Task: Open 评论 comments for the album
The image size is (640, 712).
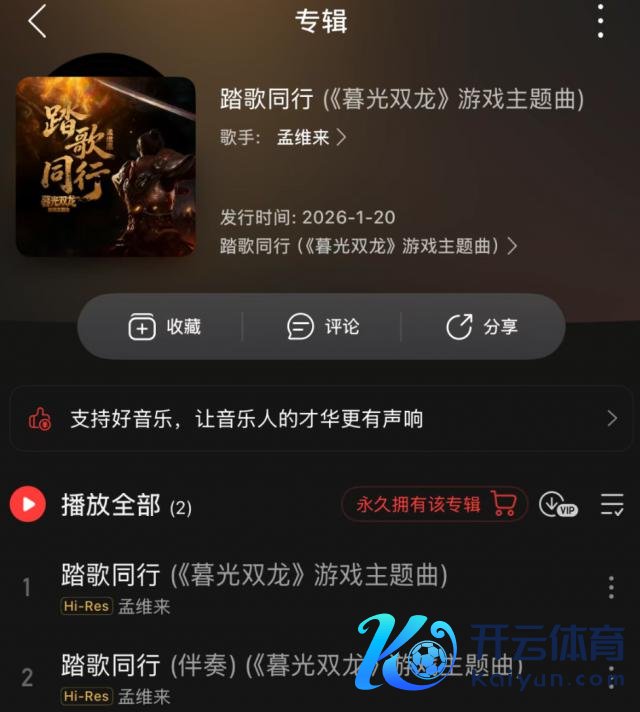Action: [x=322, y=326]
